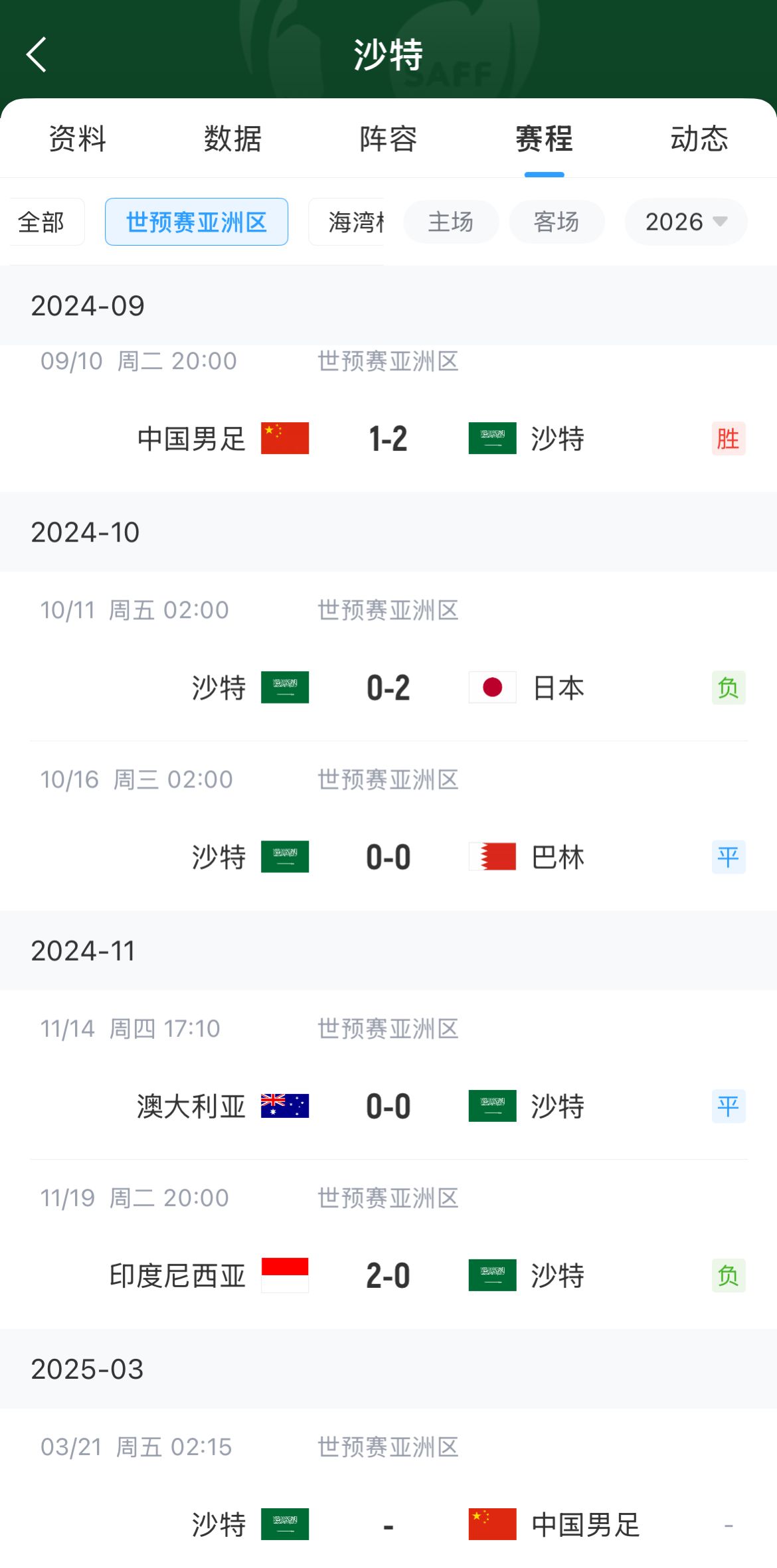Viewport: 777px width, 1568px height.
Task: Switch to the 资料 tab
Action: coord(78,139)
